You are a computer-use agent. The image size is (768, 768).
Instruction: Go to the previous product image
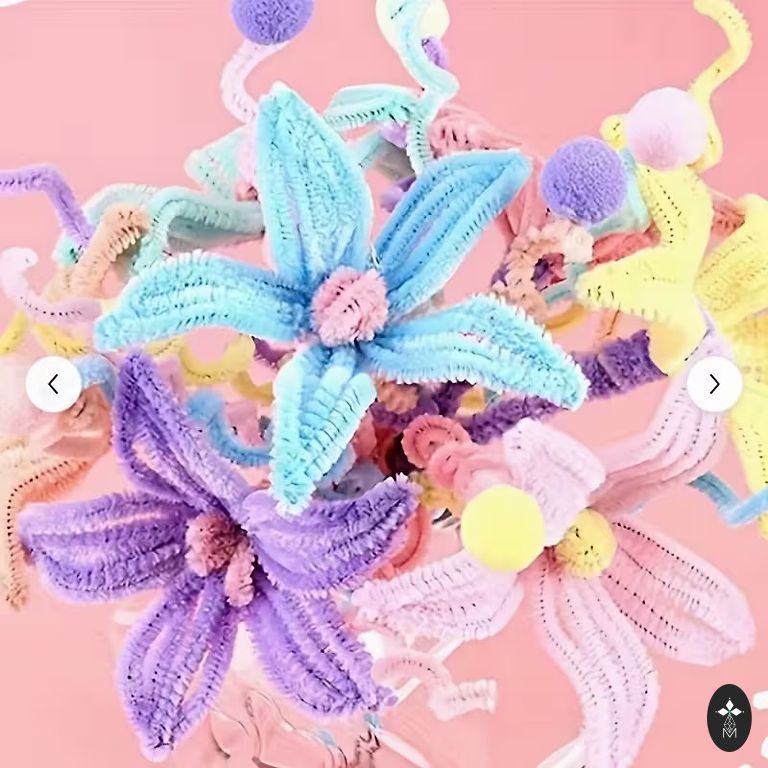coord(53,384)
